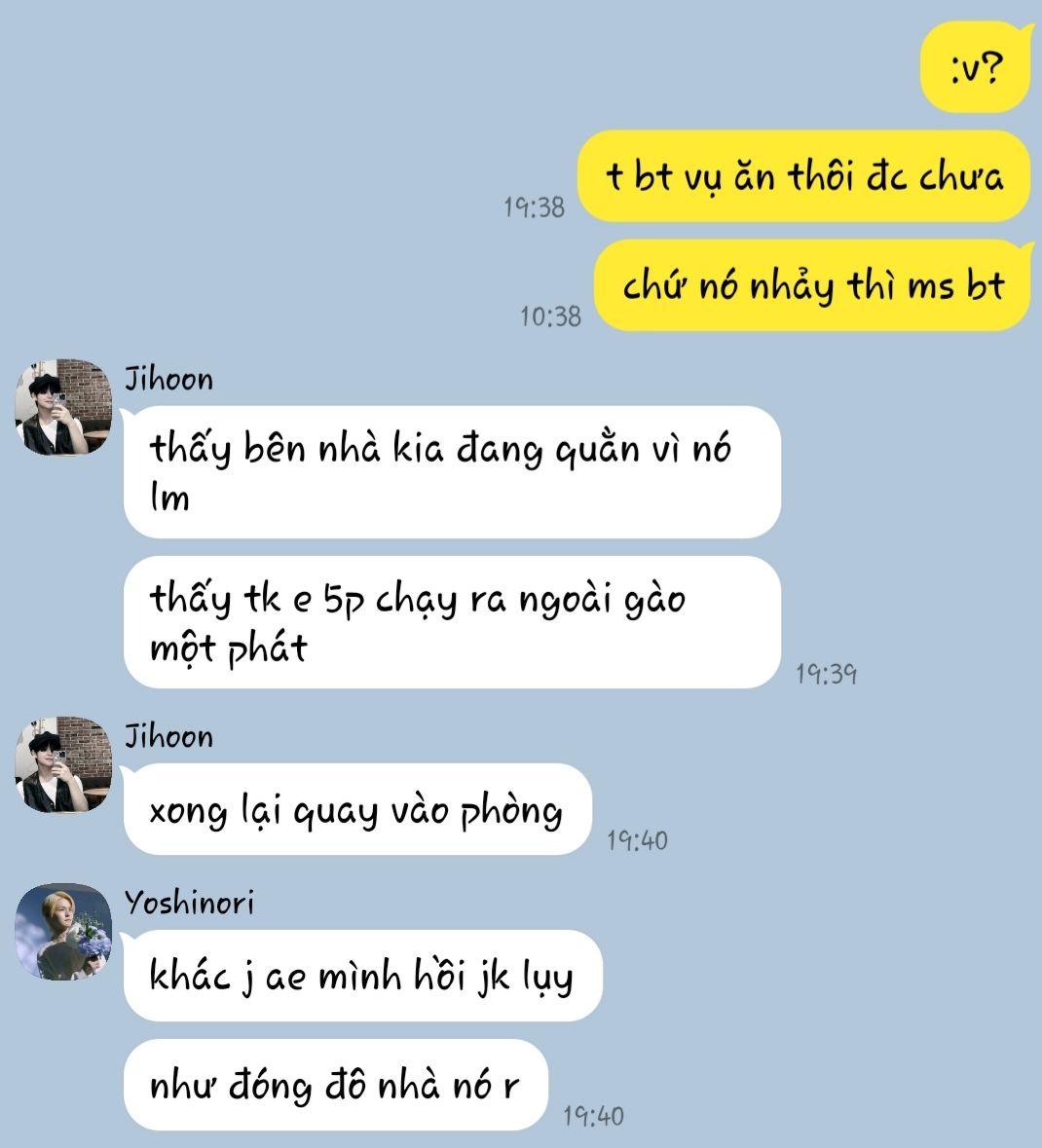Open Jihoon's avatar beside "xong lại quay vào phòng"
This screenshot has width=1042, height=1148.
[x=63, y=764]
